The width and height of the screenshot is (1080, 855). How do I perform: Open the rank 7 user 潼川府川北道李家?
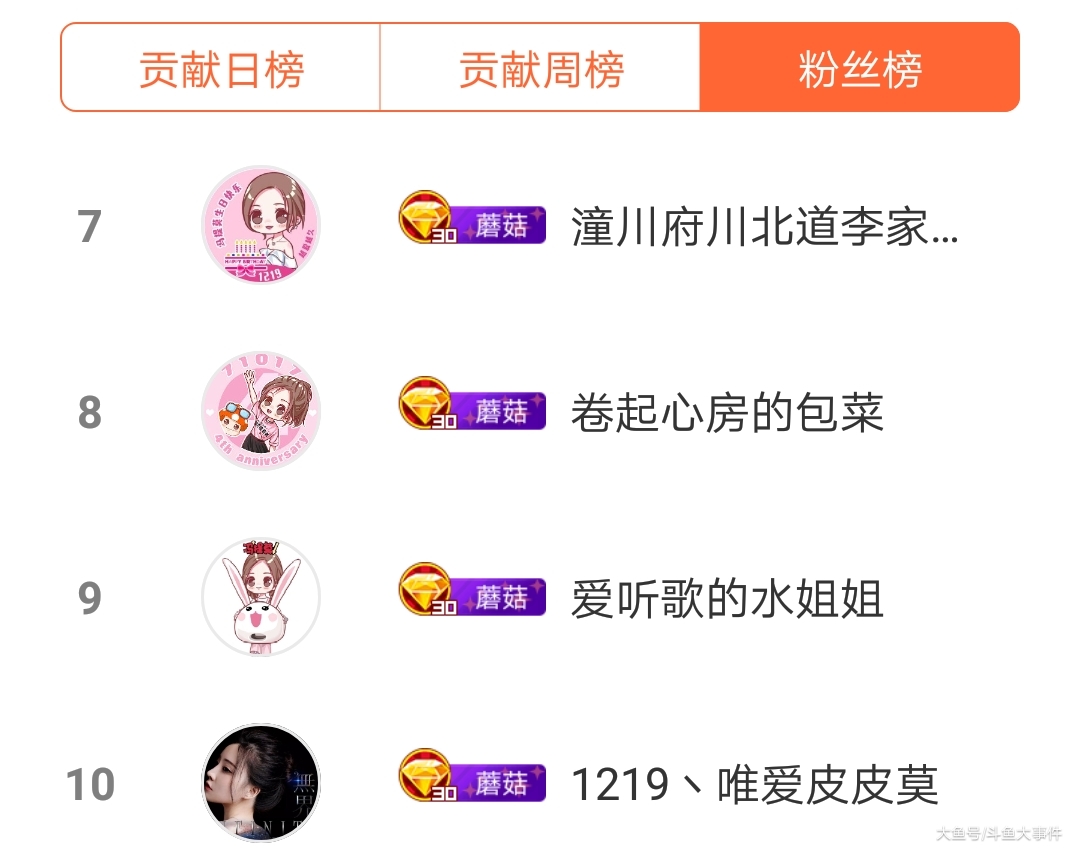pyautogui.click(x=764, y=227)
